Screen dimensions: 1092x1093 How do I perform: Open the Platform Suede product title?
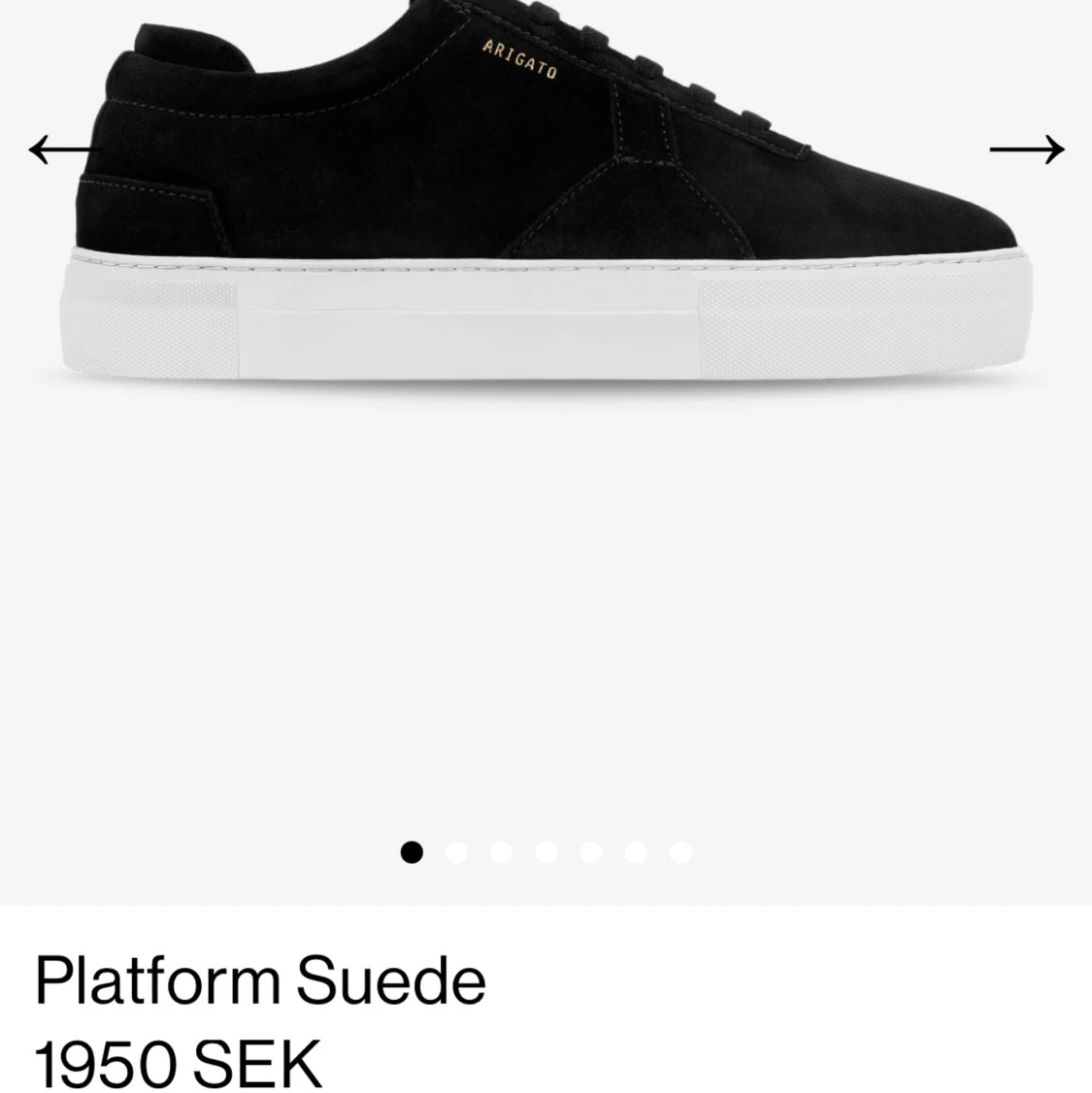click(x=259, y=980)
